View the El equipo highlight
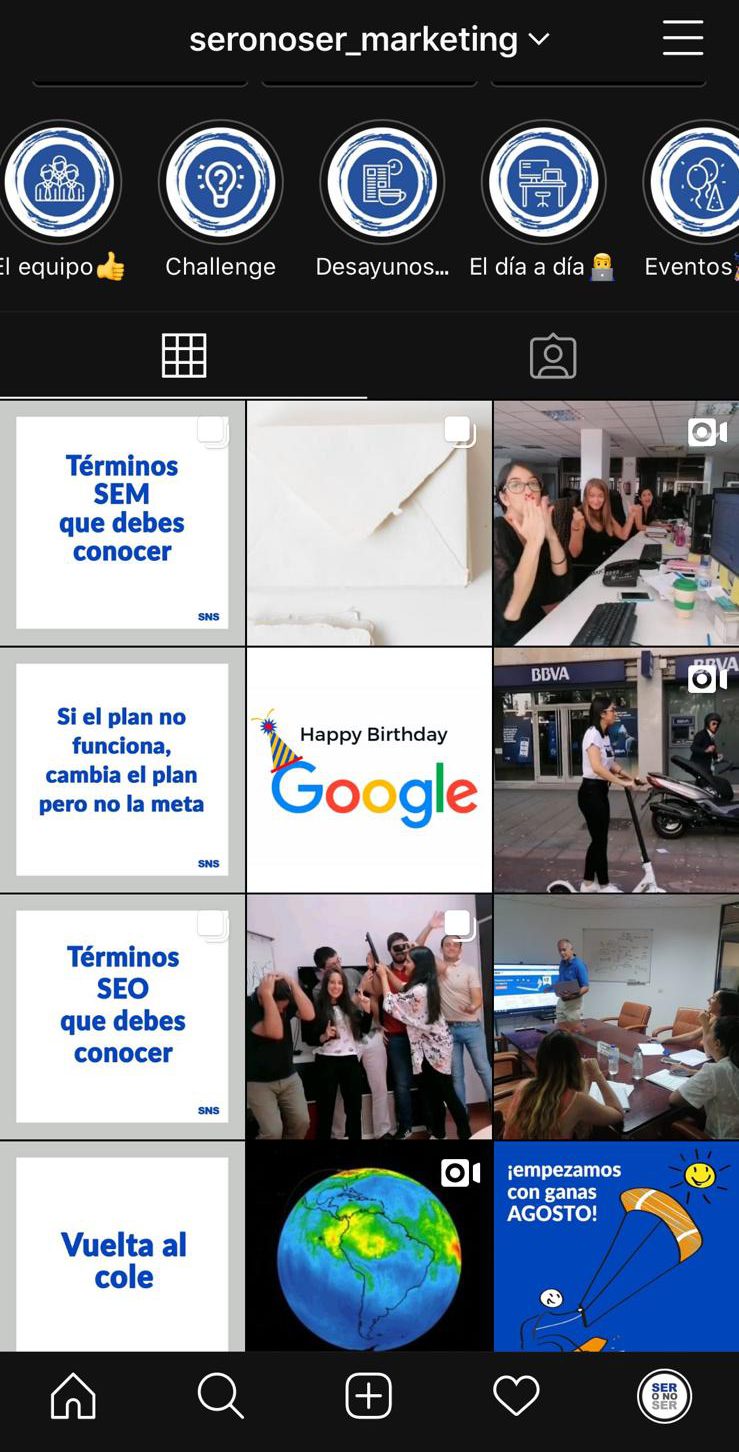 [x=62, y=183]
